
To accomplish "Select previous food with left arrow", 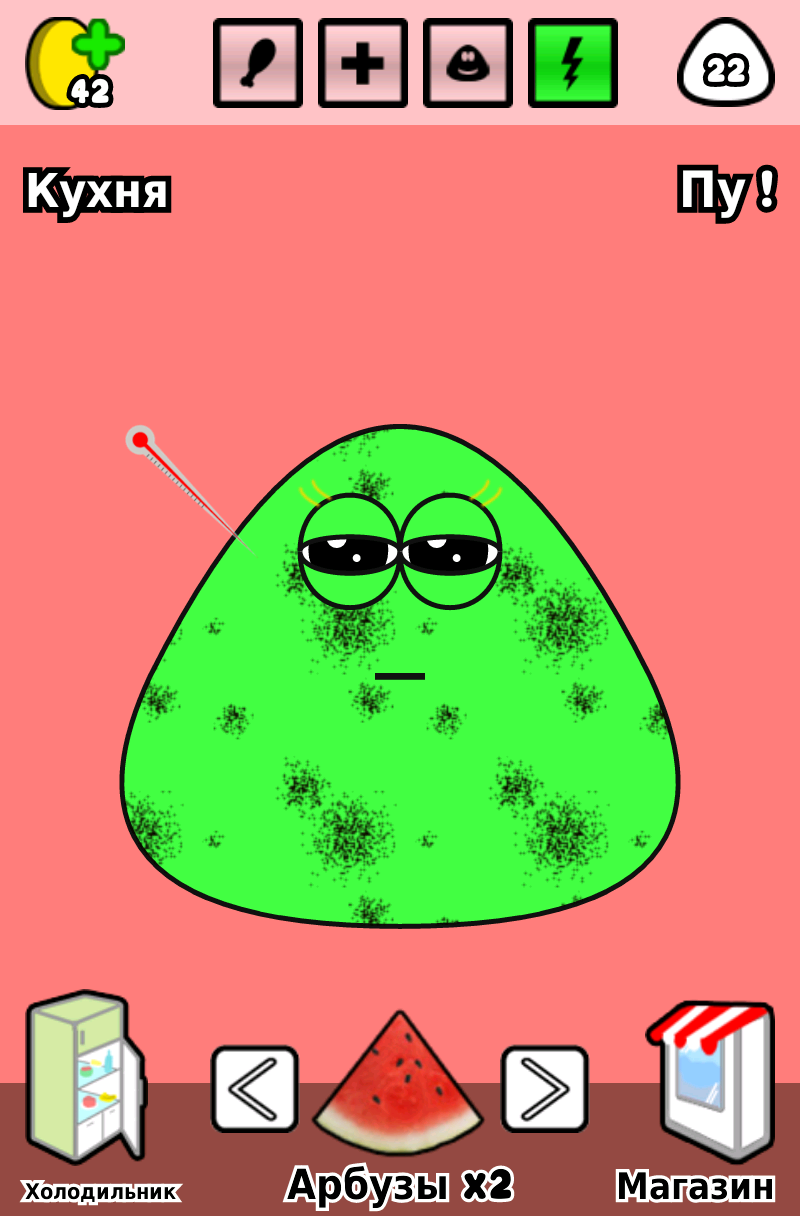I will coord(254,1089).
